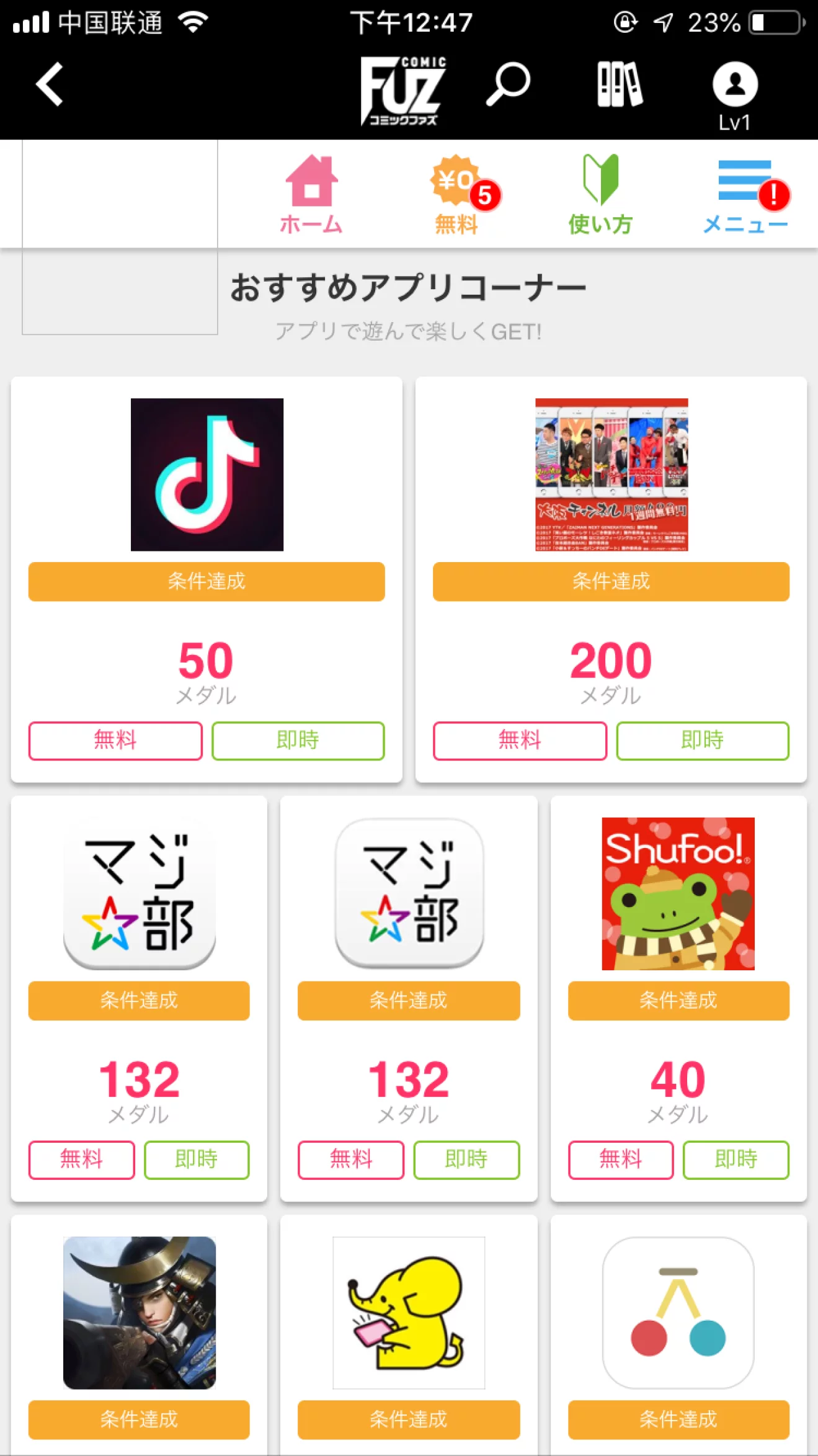
Task: Tap 条件達成 under the yellow elephant icon
Action: pyautogui.click(x=409, y=1419)
